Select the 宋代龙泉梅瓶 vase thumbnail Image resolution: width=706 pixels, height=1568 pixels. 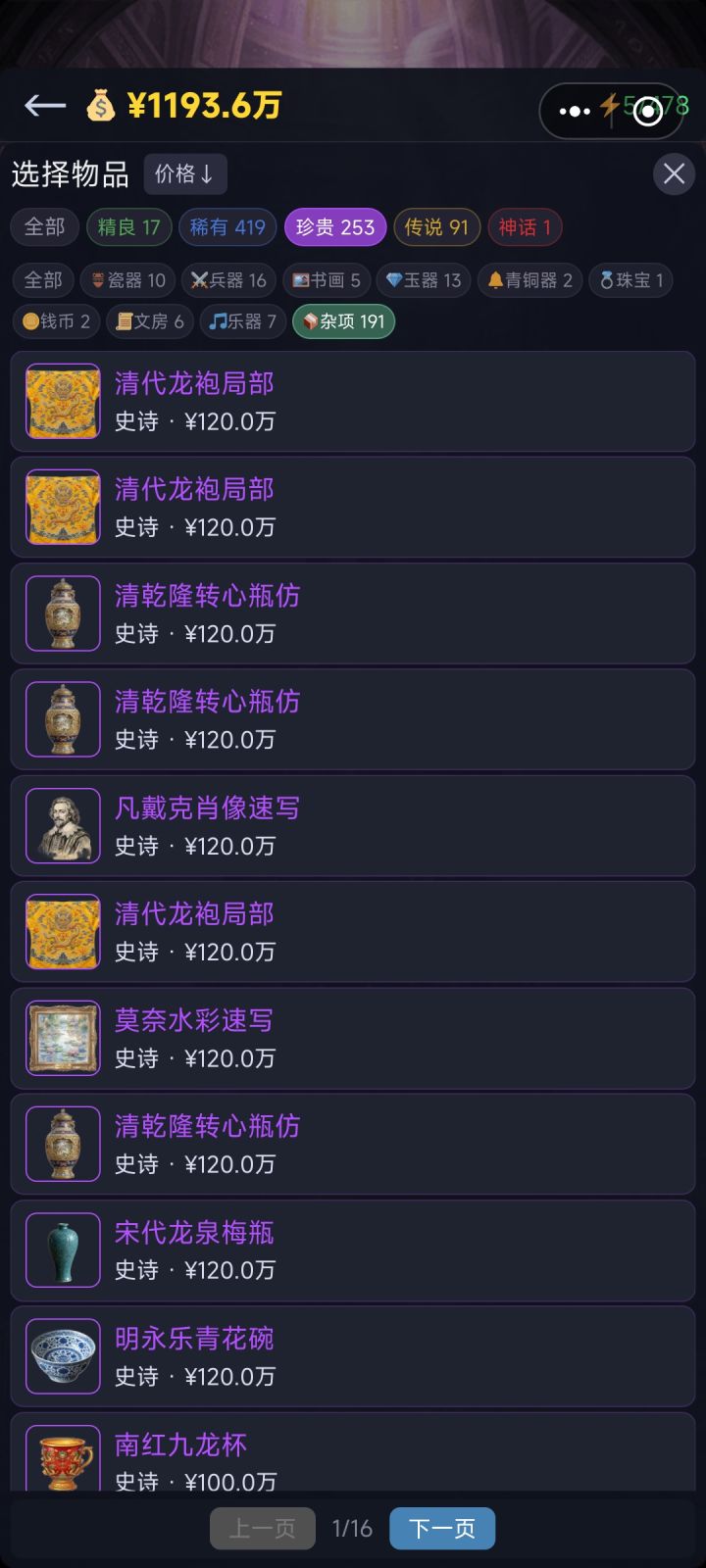click(x=63, y=1249)
